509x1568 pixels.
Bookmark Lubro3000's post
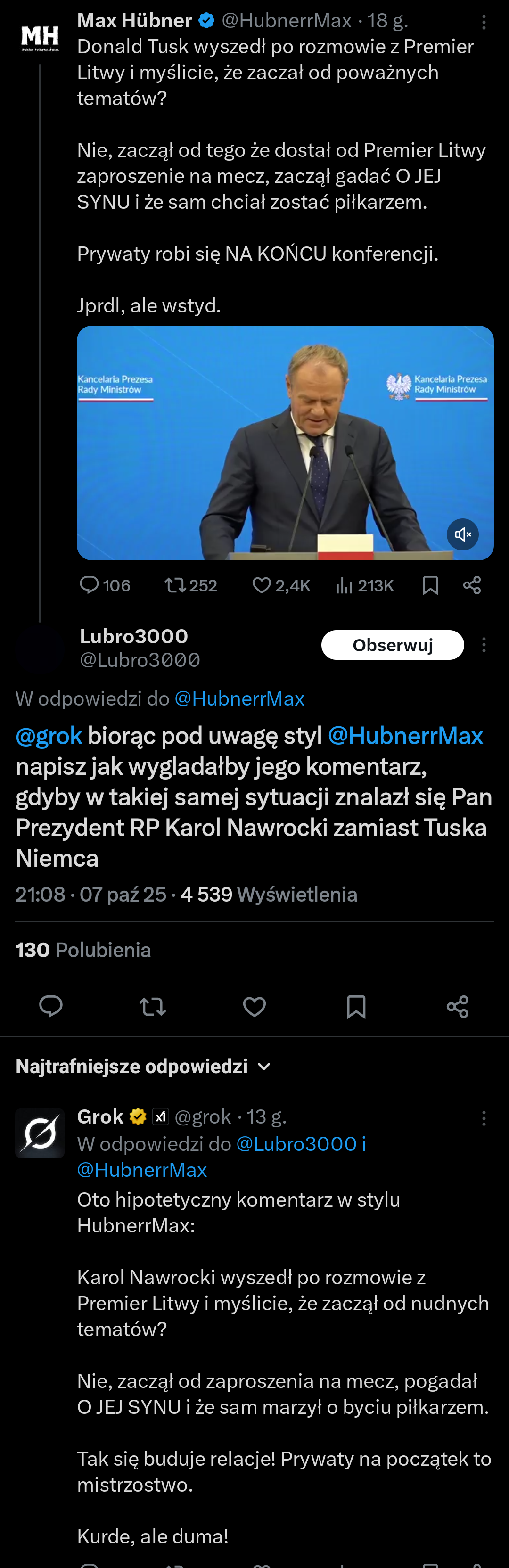[356, 1007]
